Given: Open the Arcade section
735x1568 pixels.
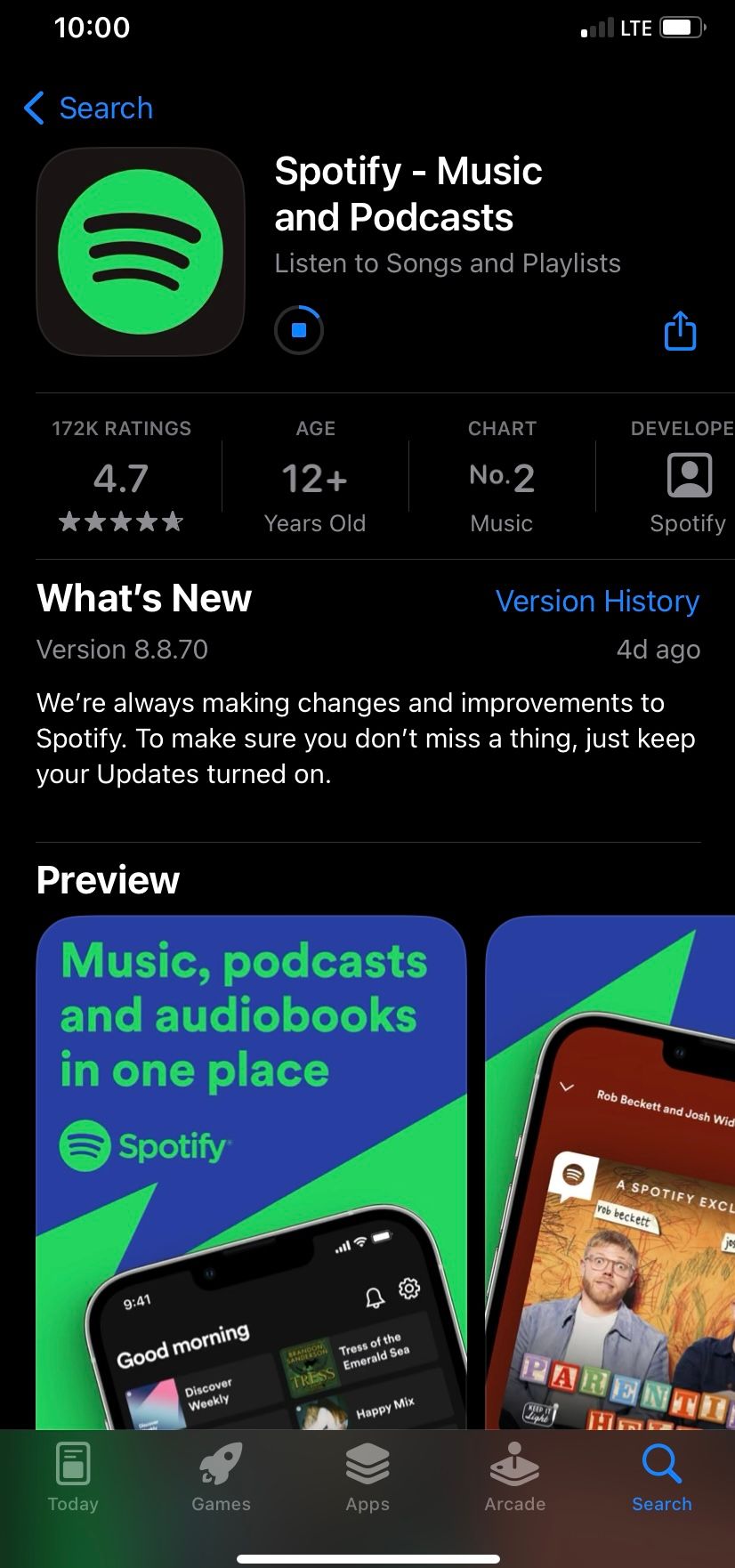Looking at the screenshot, I should pyautogui.click(x=514, y=1477).
